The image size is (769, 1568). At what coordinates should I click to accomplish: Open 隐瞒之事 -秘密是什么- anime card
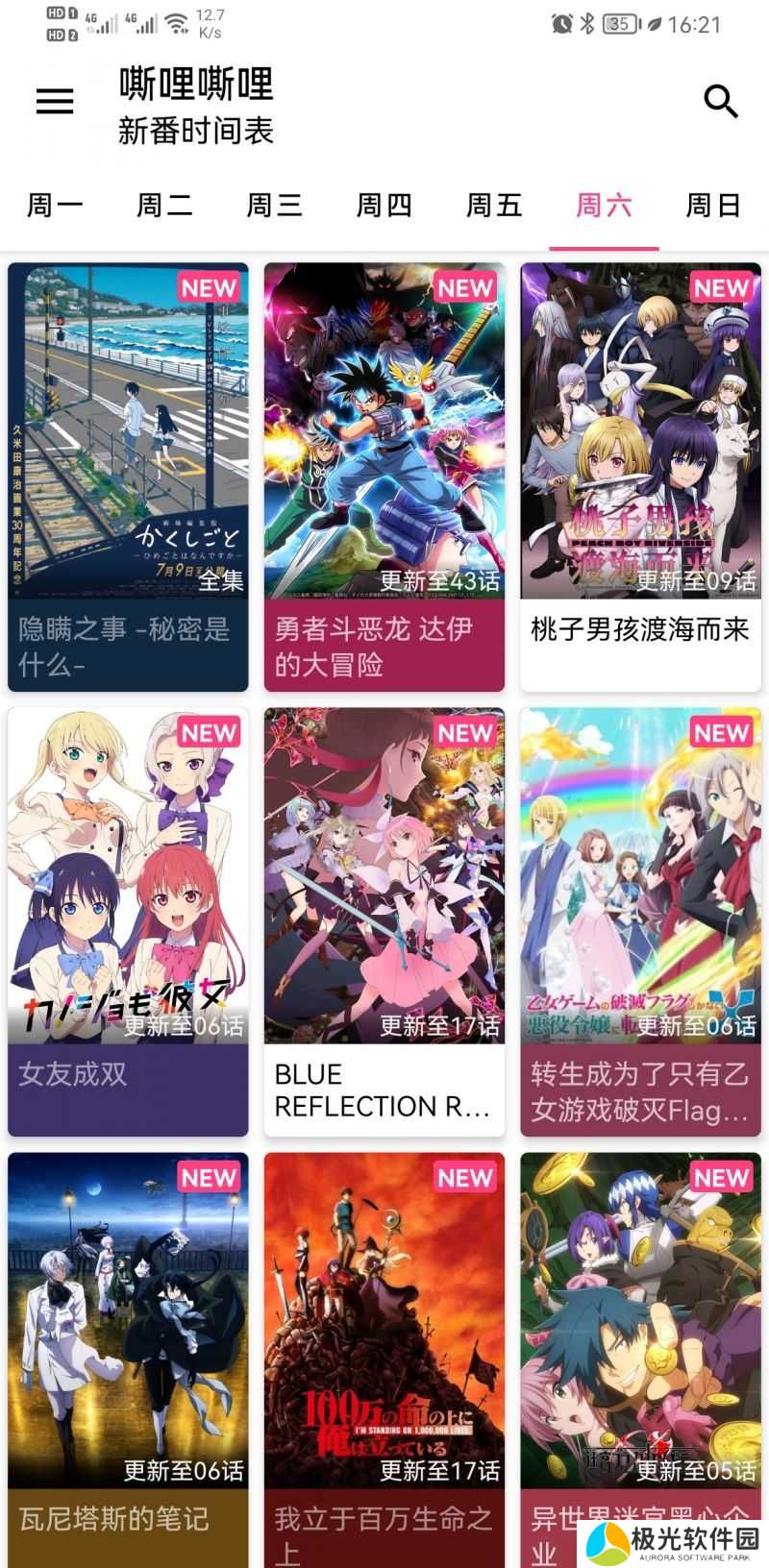[128, 477]
